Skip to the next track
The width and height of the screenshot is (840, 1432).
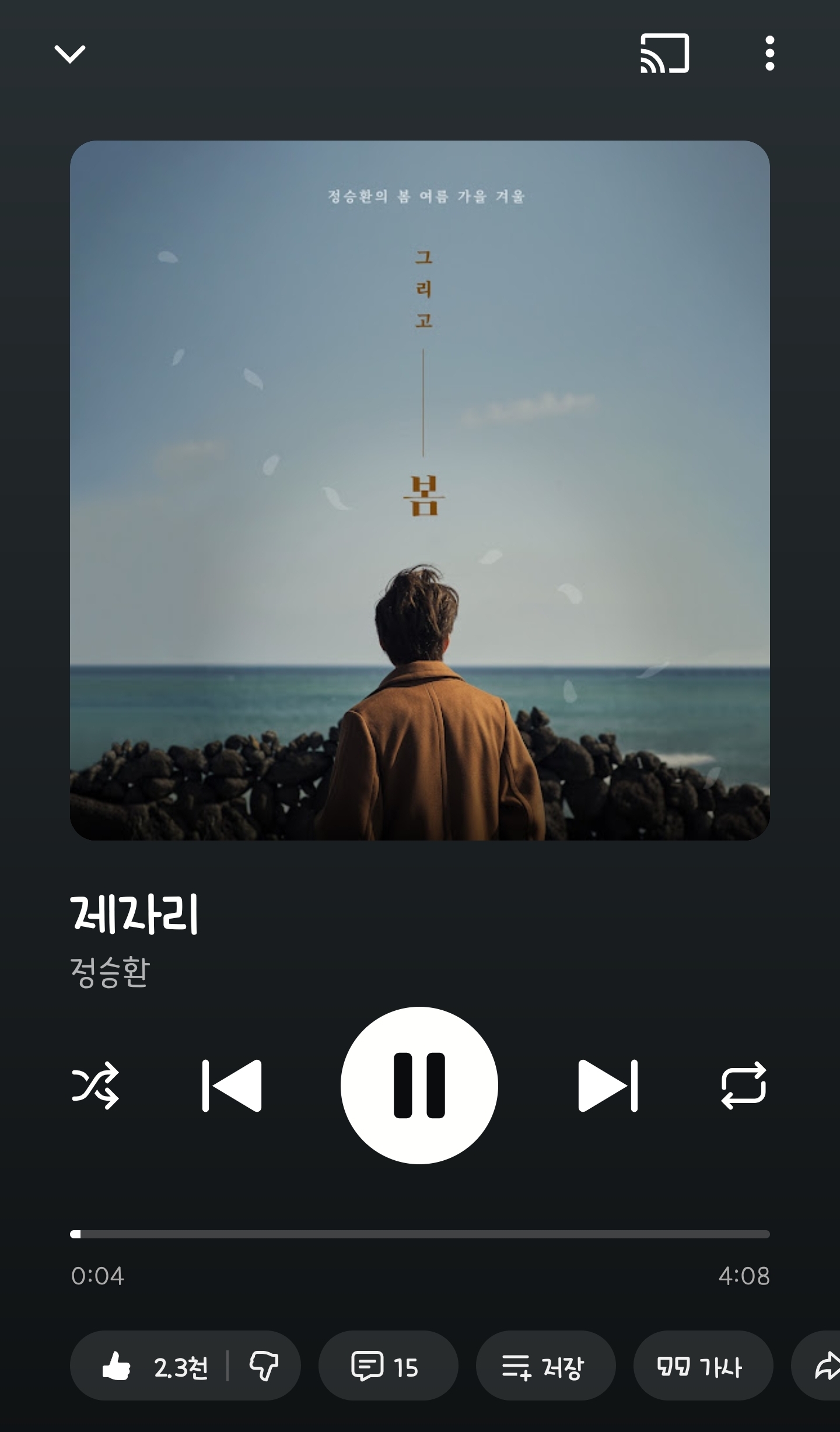[607, 1086]
